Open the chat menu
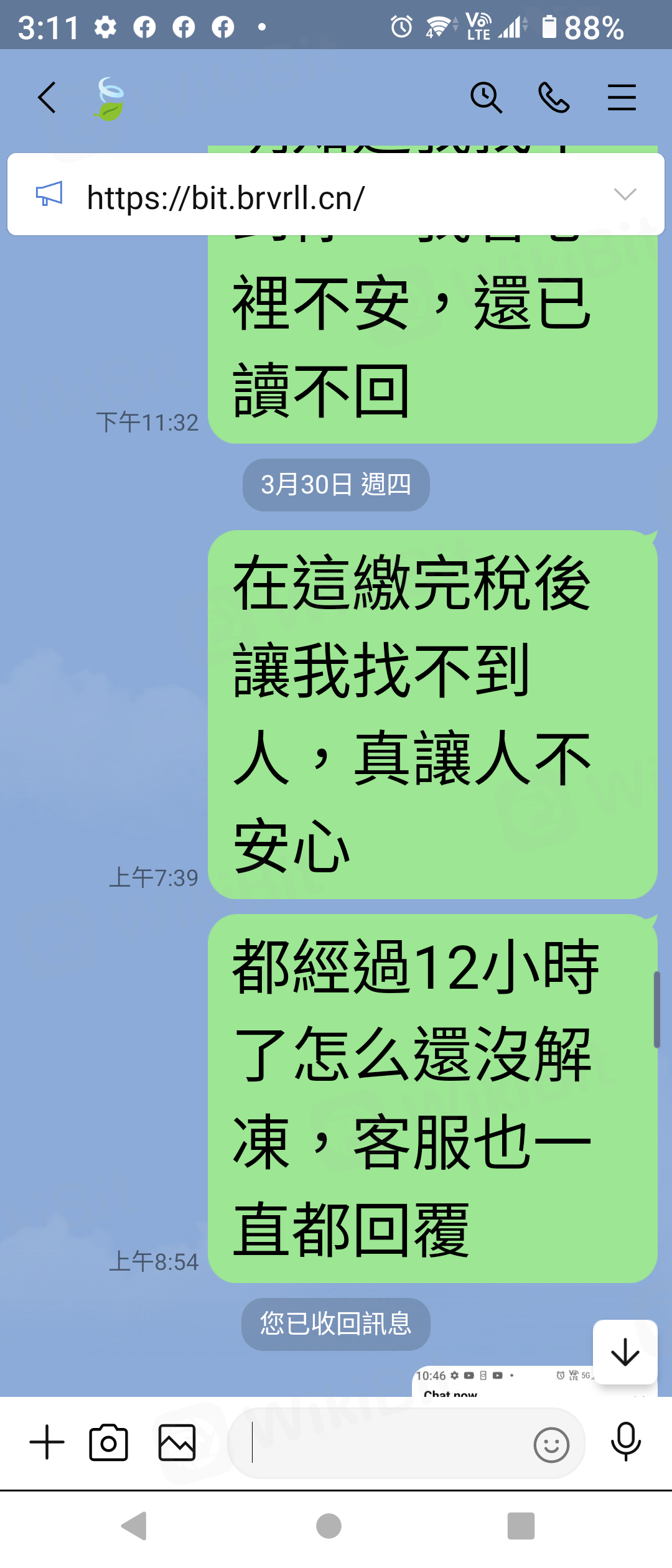The height and width of the screenshot is (1568, 672). tap(622, 98)
